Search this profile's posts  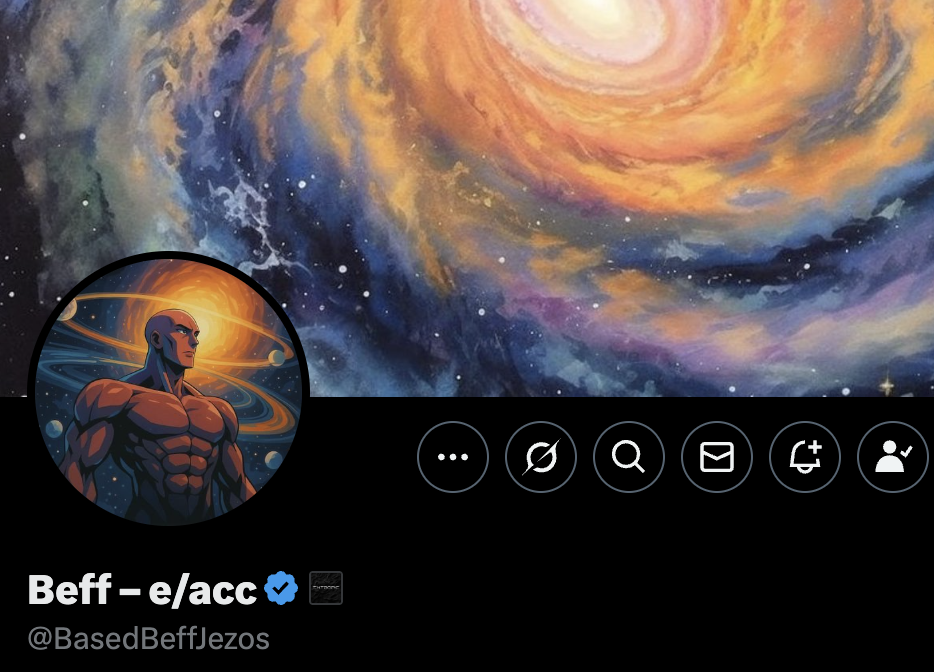[629, 457]
